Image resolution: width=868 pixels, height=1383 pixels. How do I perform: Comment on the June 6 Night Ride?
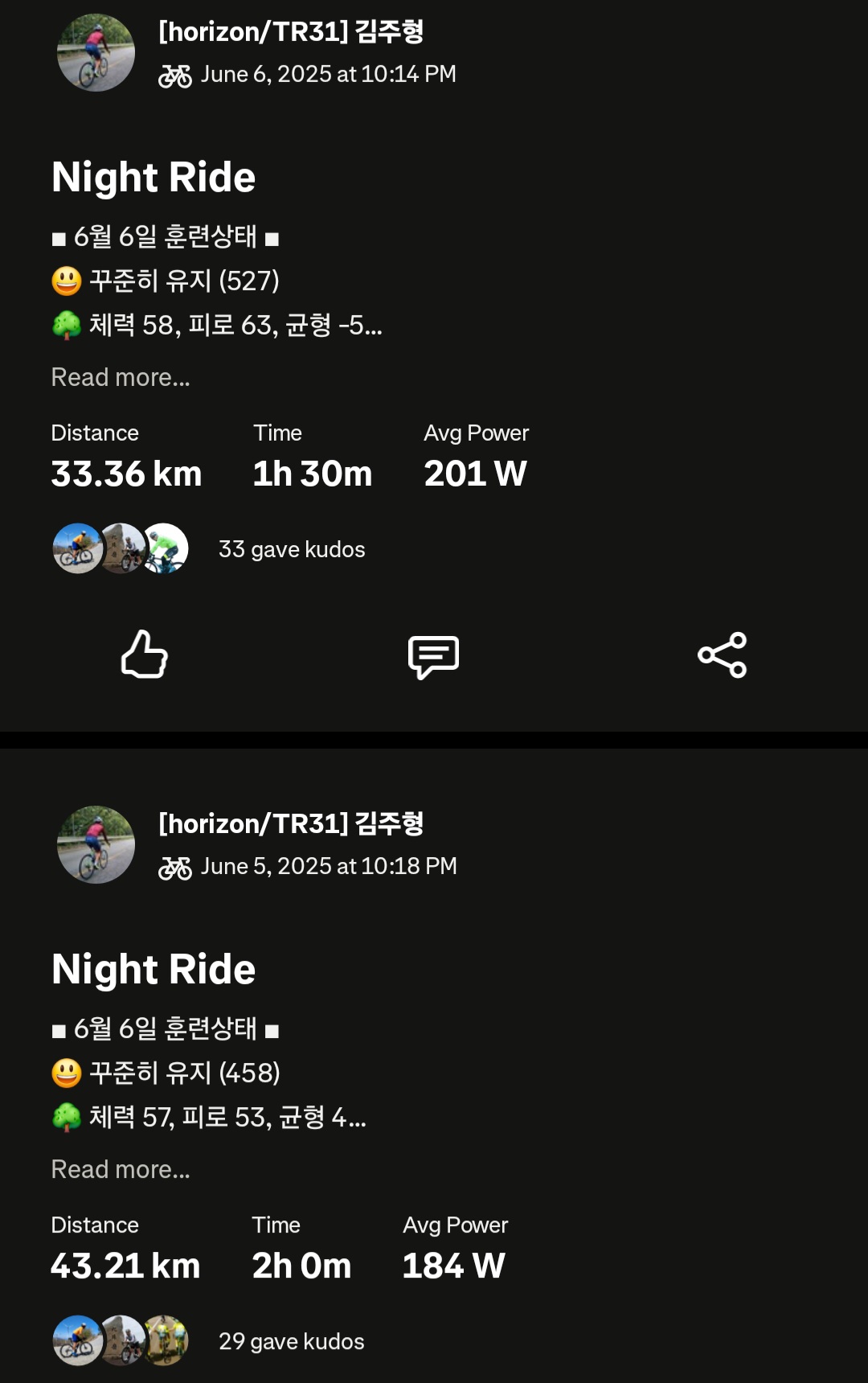[433, 656]
